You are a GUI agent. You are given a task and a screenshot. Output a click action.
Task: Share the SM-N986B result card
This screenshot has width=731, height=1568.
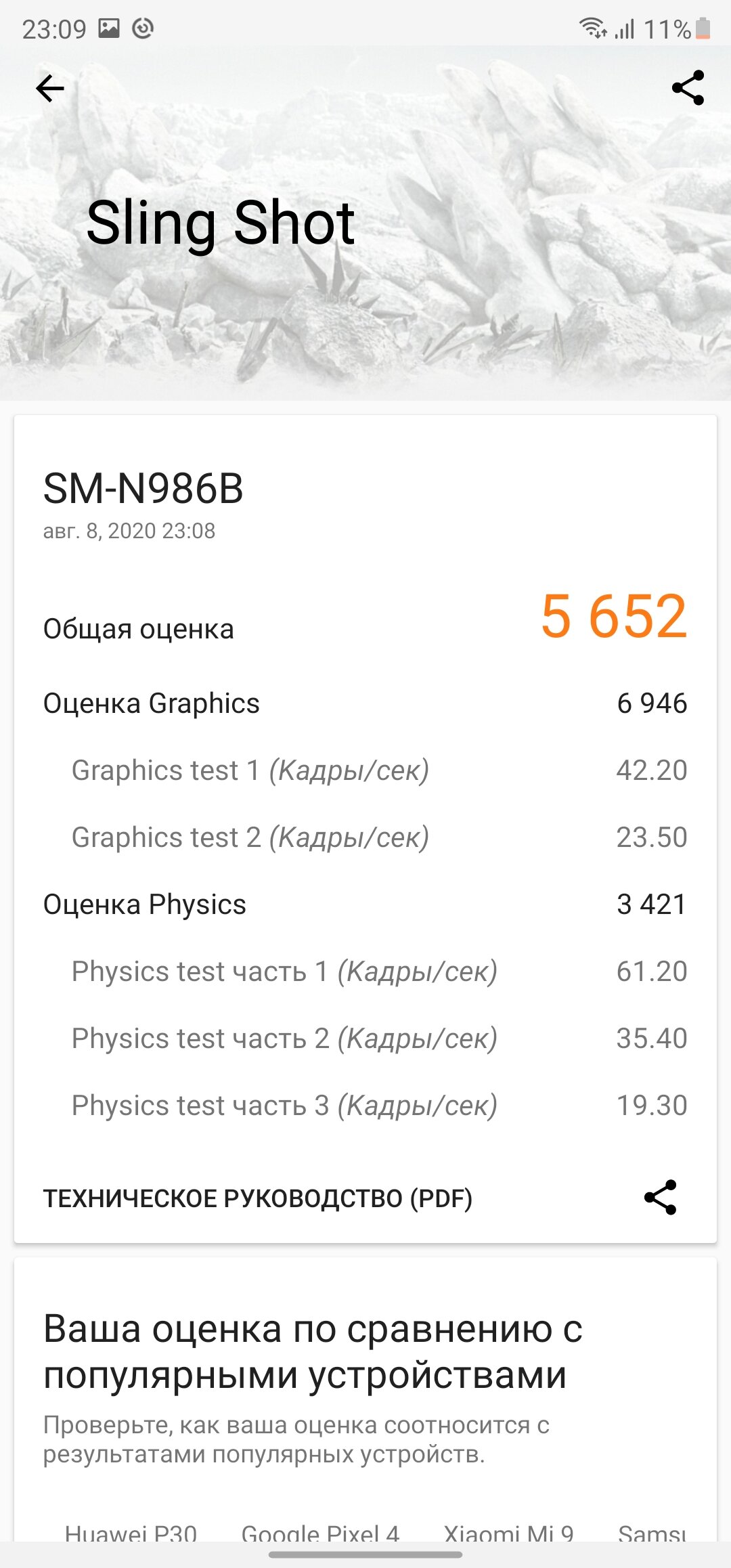tap(661, 1198)
